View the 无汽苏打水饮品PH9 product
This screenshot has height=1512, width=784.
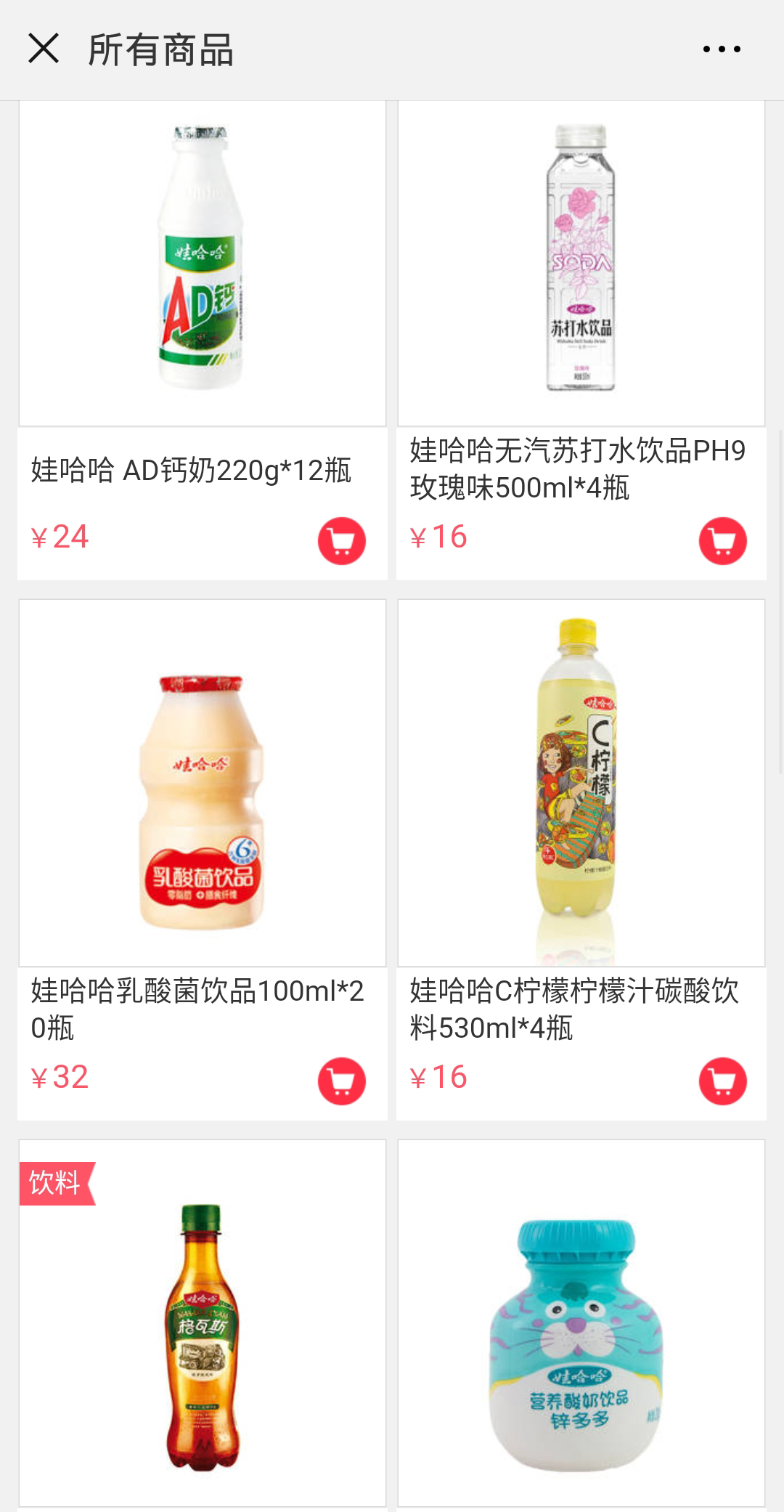[x=581, y=263]
